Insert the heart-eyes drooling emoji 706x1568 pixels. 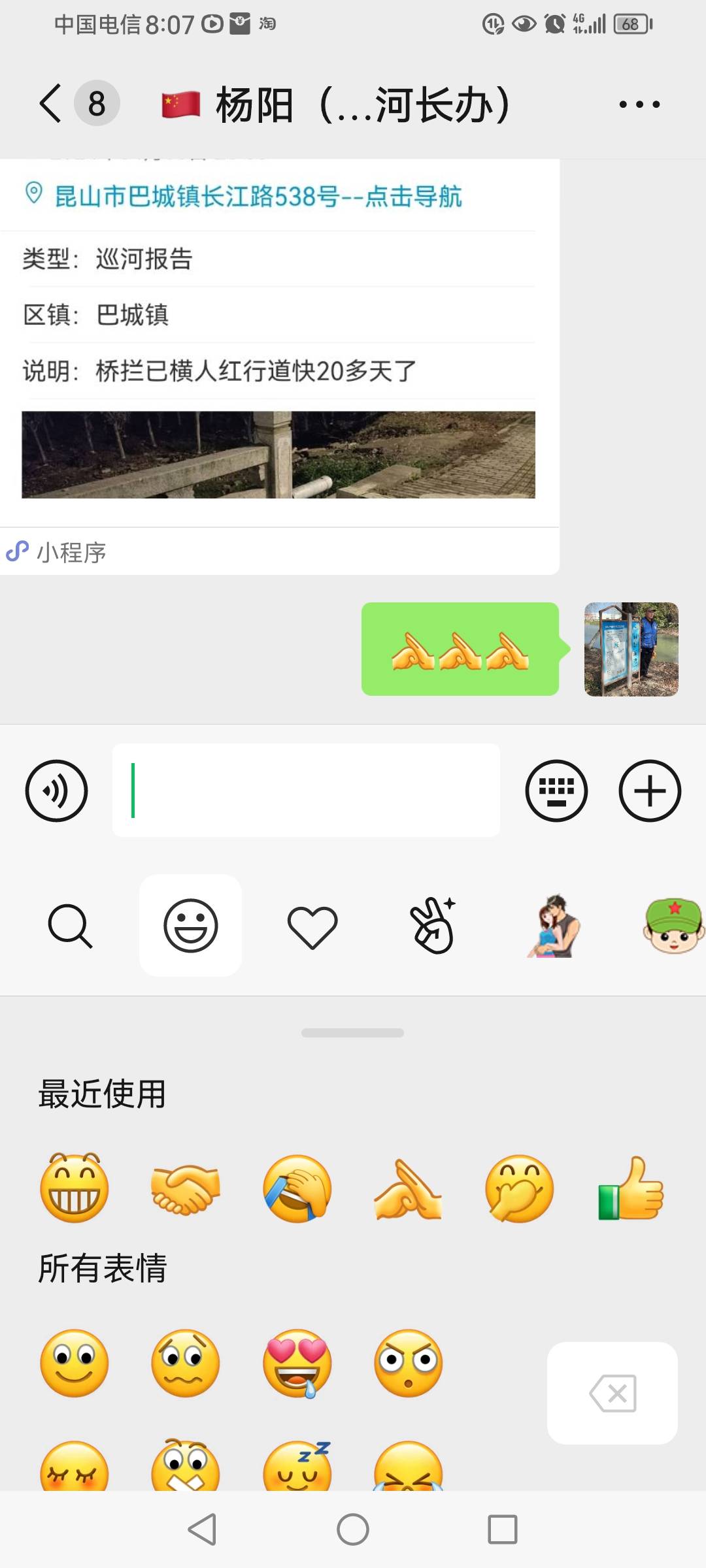pyautogui.click(x=297, y=1363)
